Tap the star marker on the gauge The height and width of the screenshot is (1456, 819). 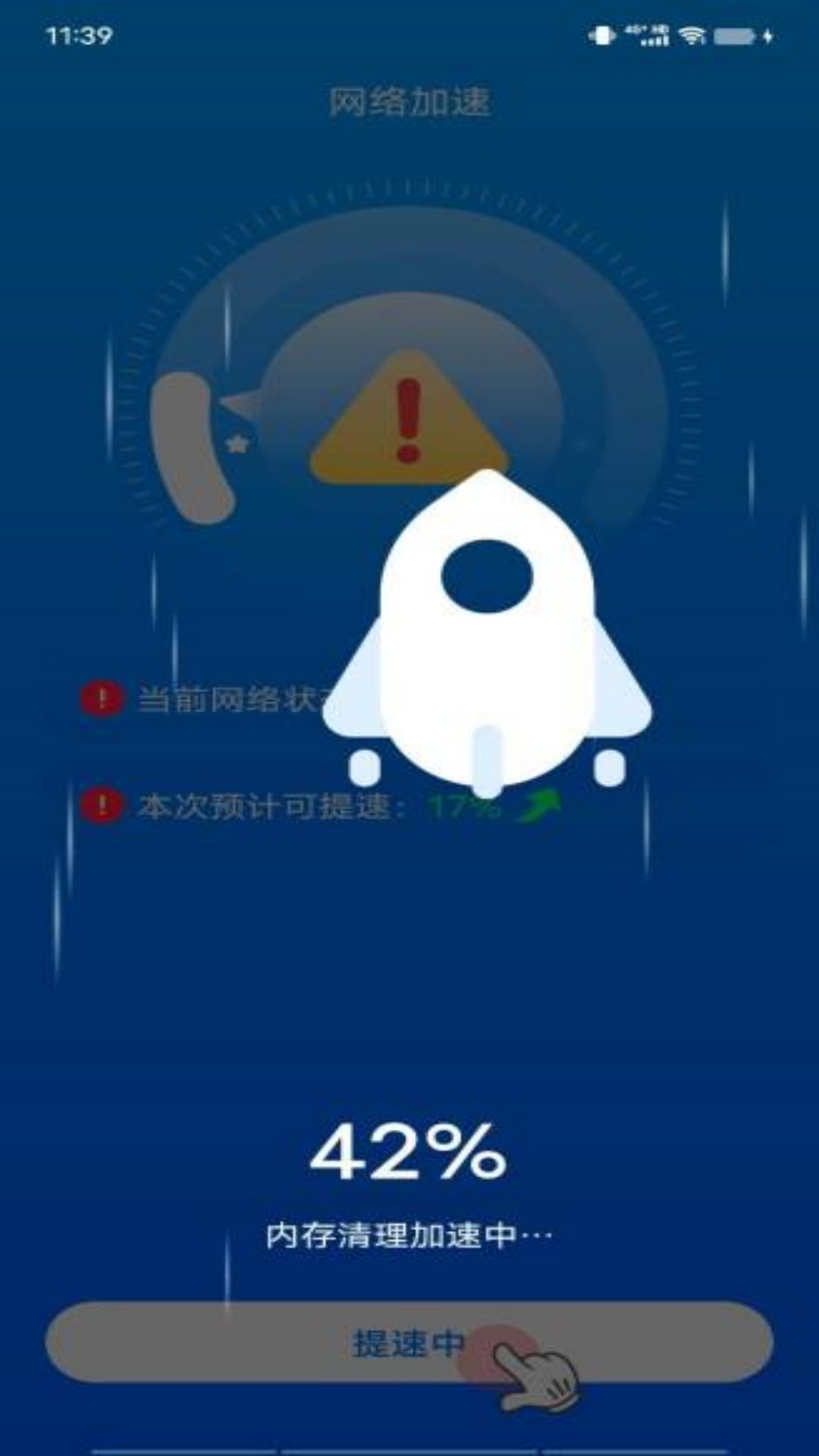pos(237,442)
